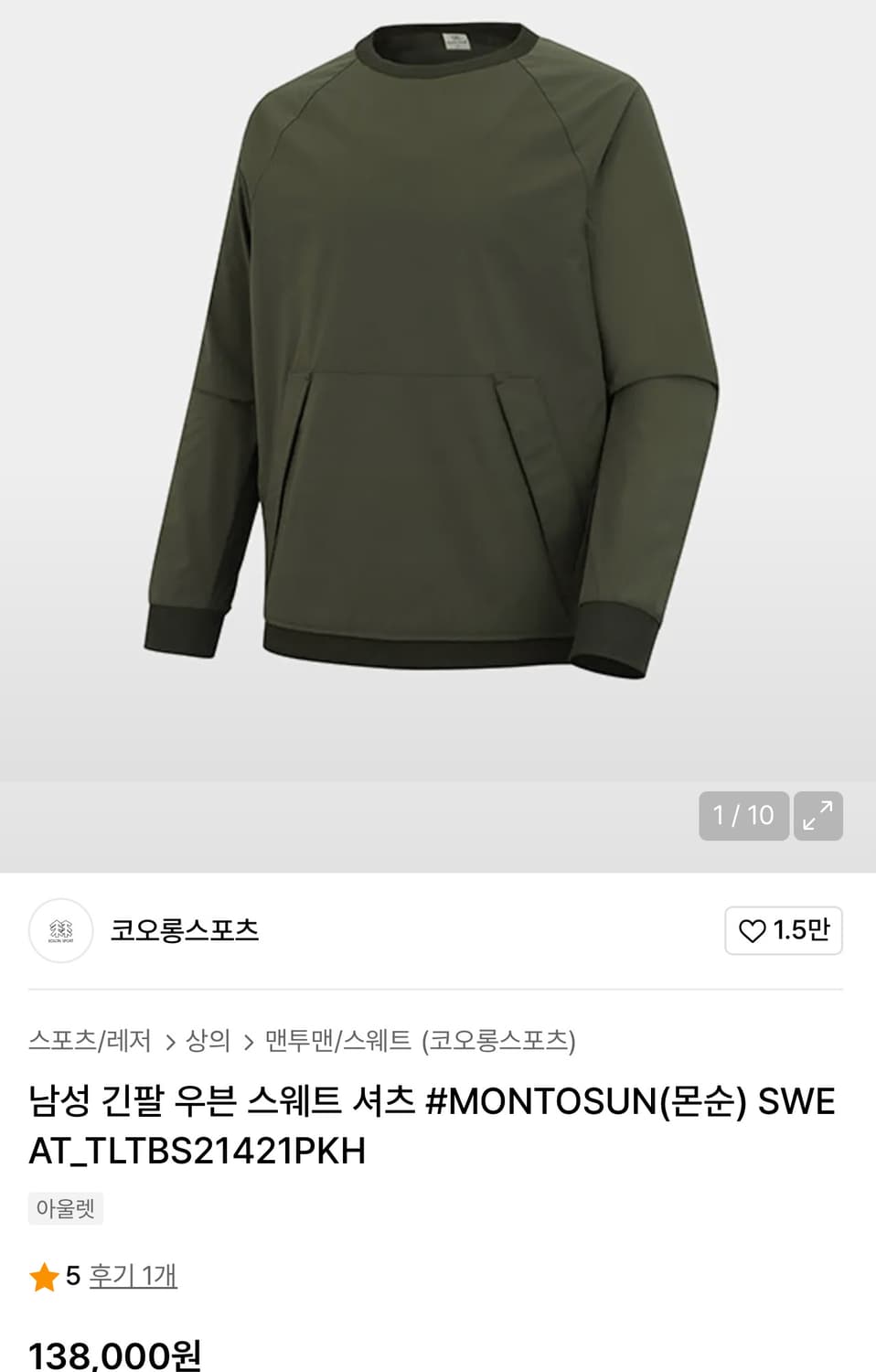Click the breadcrumb chevron after 상의
Viewport: 876px width, 1372px height.
[x=249, y=1041]
